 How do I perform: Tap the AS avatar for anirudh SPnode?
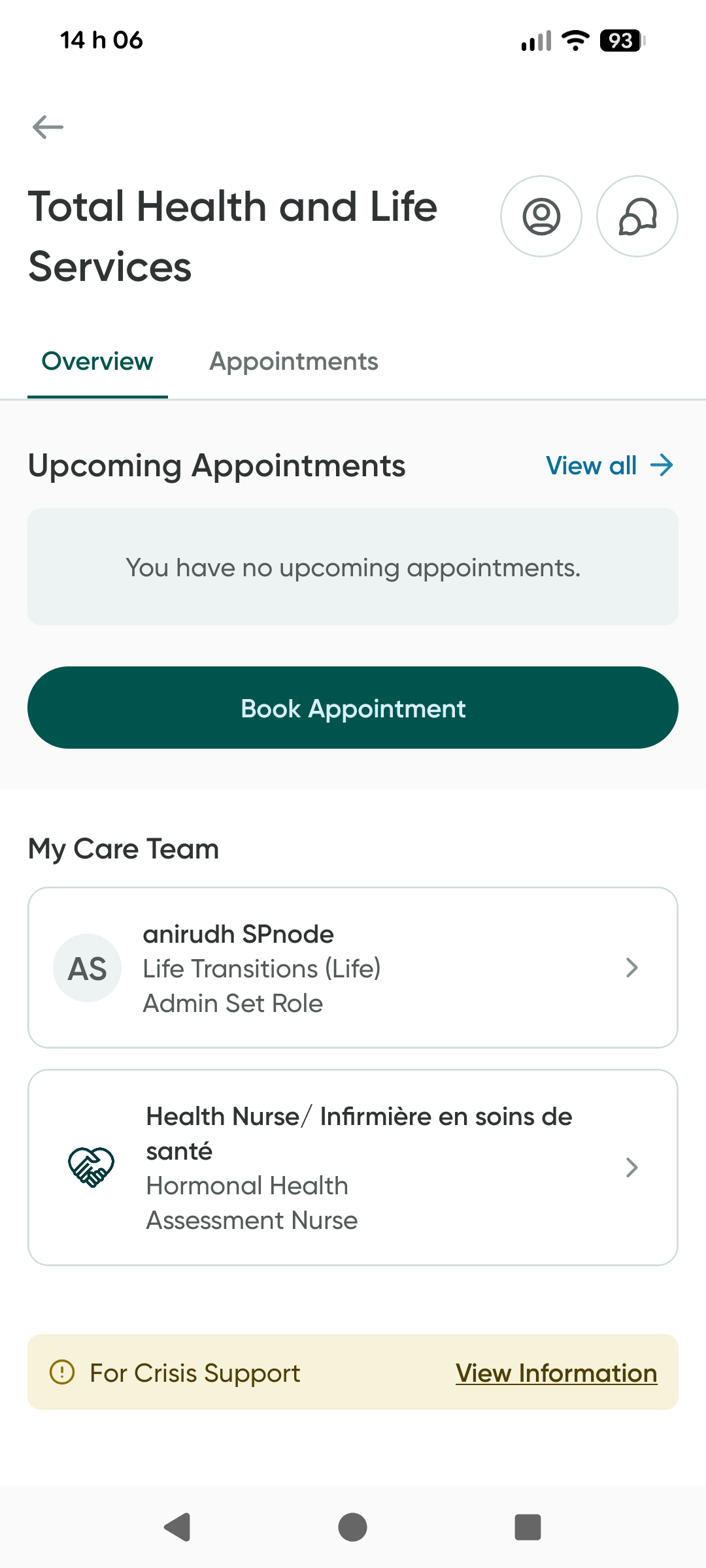click(x=87, y=968)
